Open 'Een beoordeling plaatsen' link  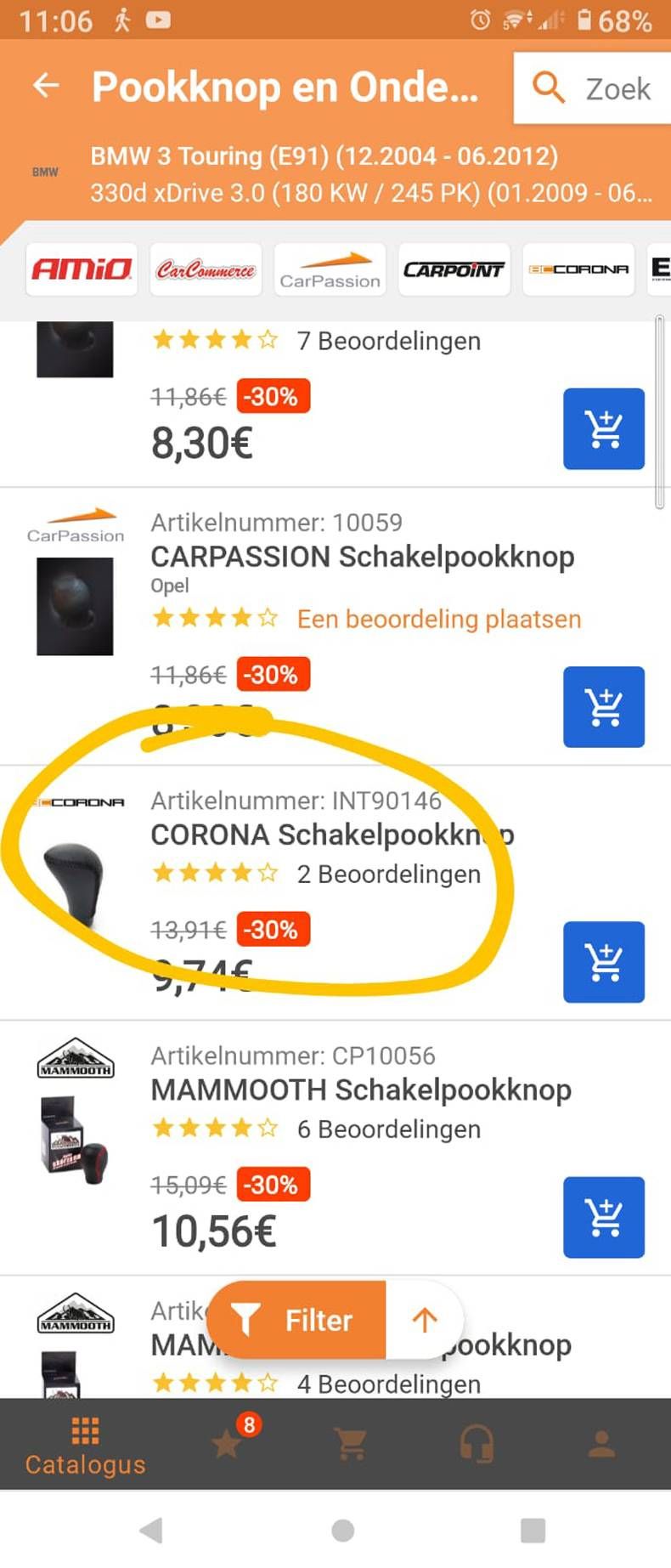pos(438,619)
